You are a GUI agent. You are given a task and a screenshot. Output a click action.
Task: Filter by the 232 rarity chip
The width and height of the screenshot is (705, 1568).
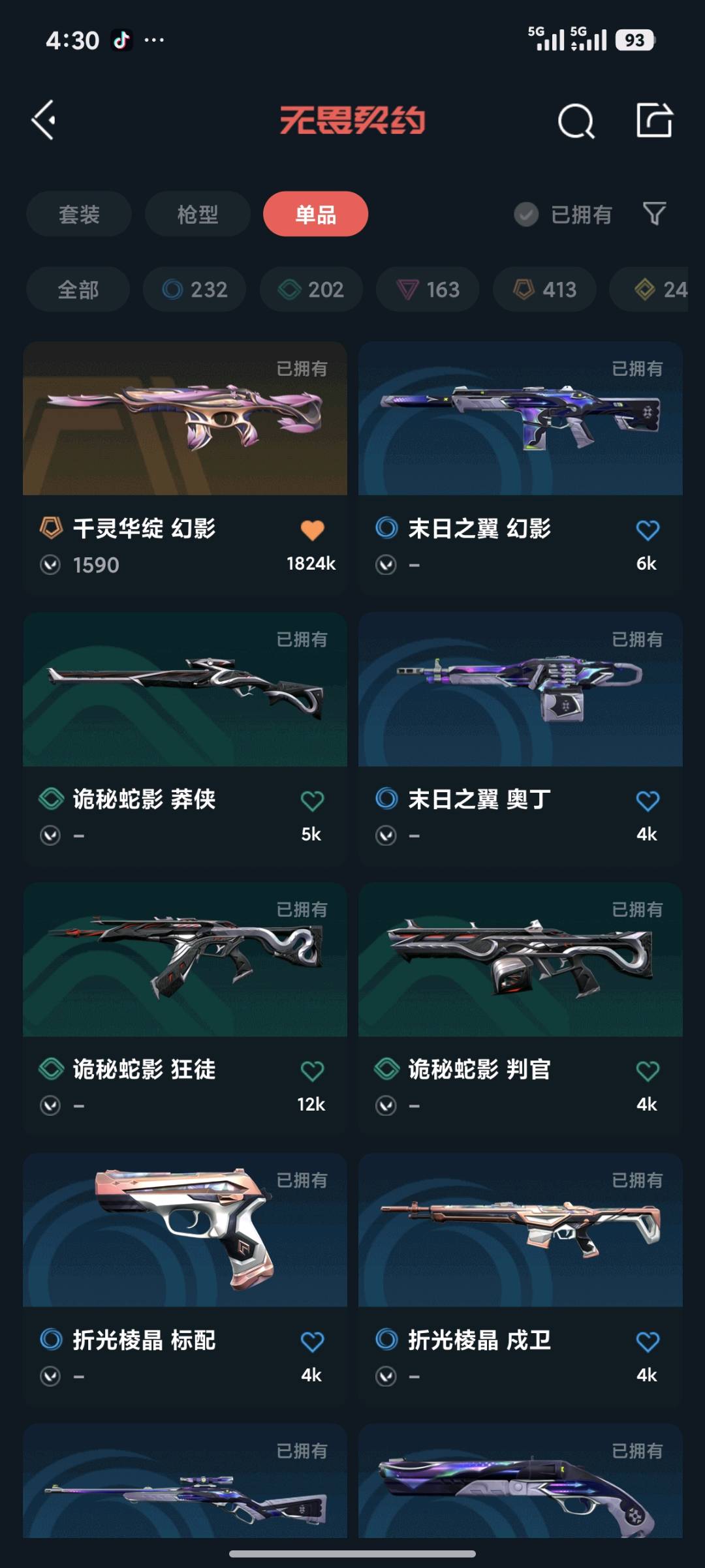195,289
